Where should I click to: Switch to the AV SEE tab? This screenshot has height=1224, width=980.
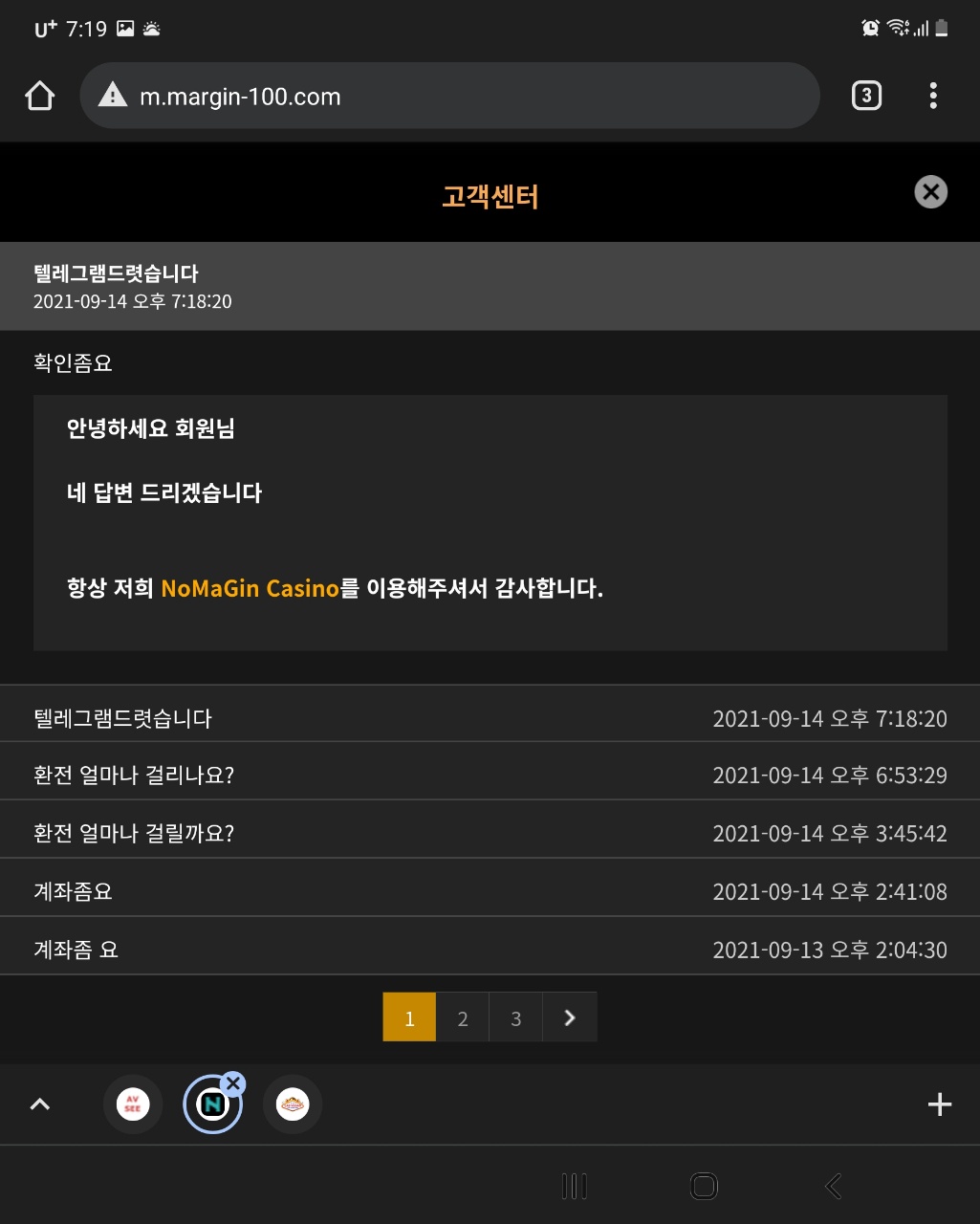(x=133, y=1104)
